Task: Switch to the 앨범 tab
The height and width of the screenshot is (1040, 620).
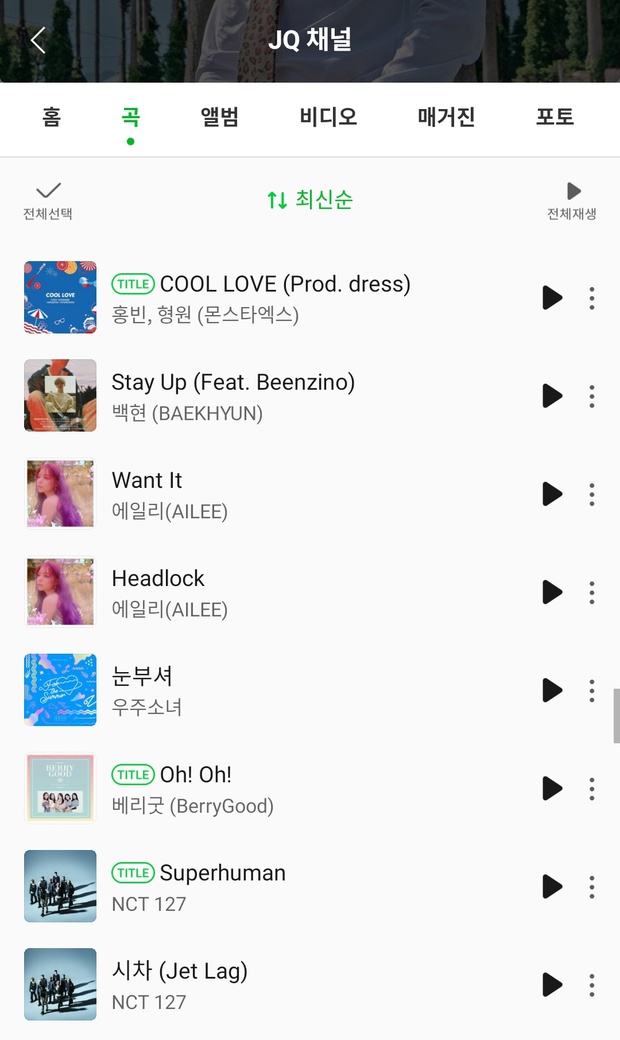Action: (219, 117)
